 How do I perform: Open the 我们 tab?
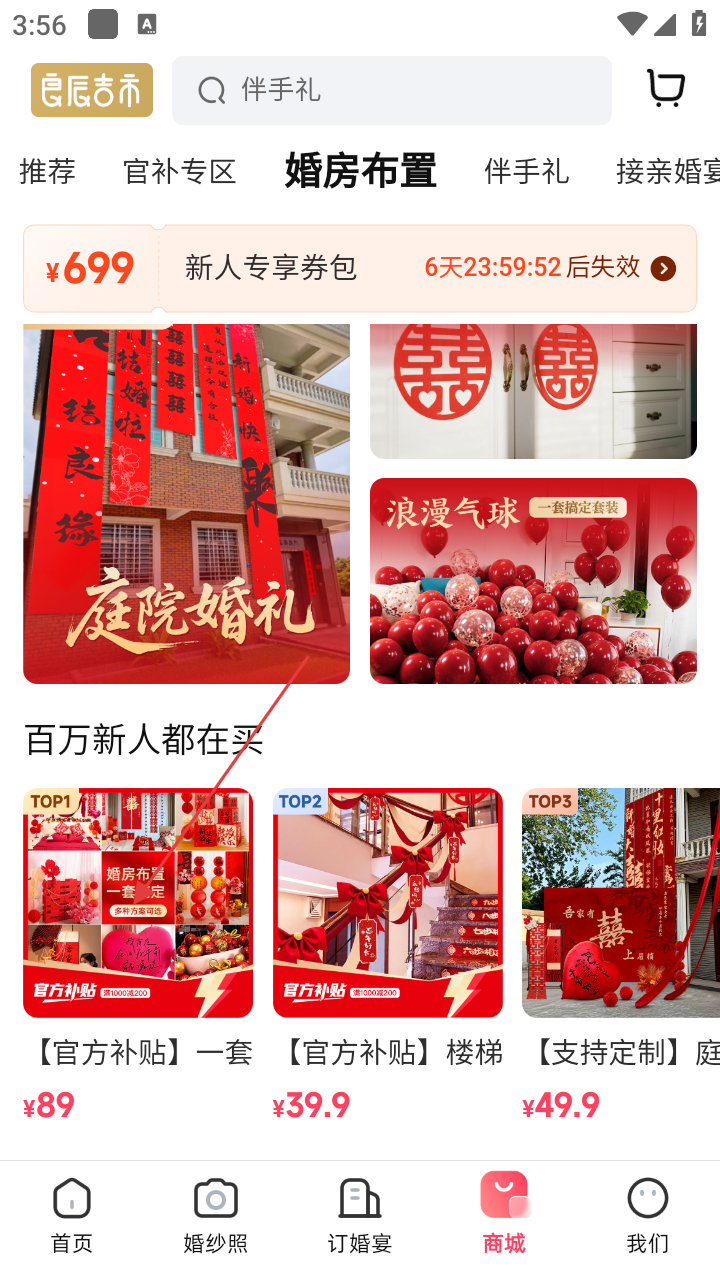point(647,1214)
